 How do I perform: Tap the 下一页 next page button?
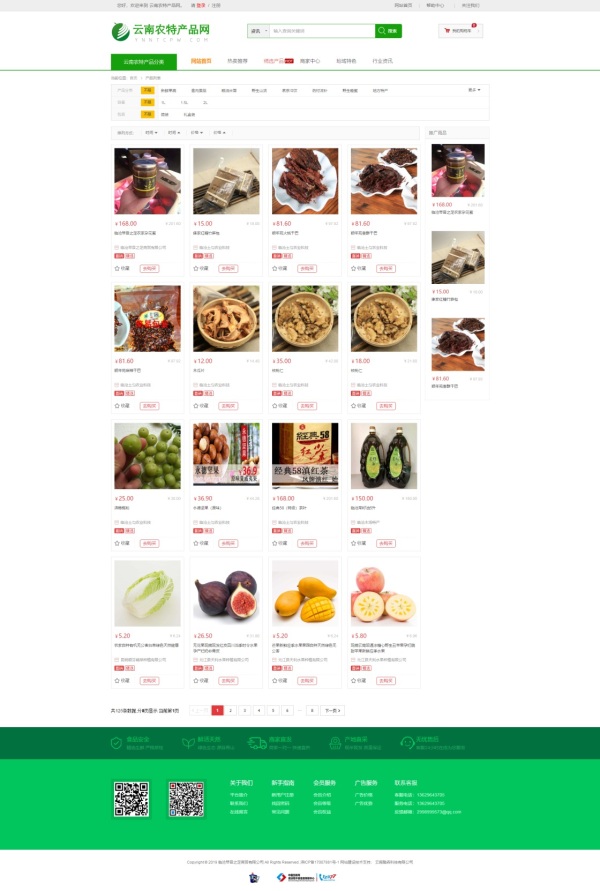tap(332, 710)
